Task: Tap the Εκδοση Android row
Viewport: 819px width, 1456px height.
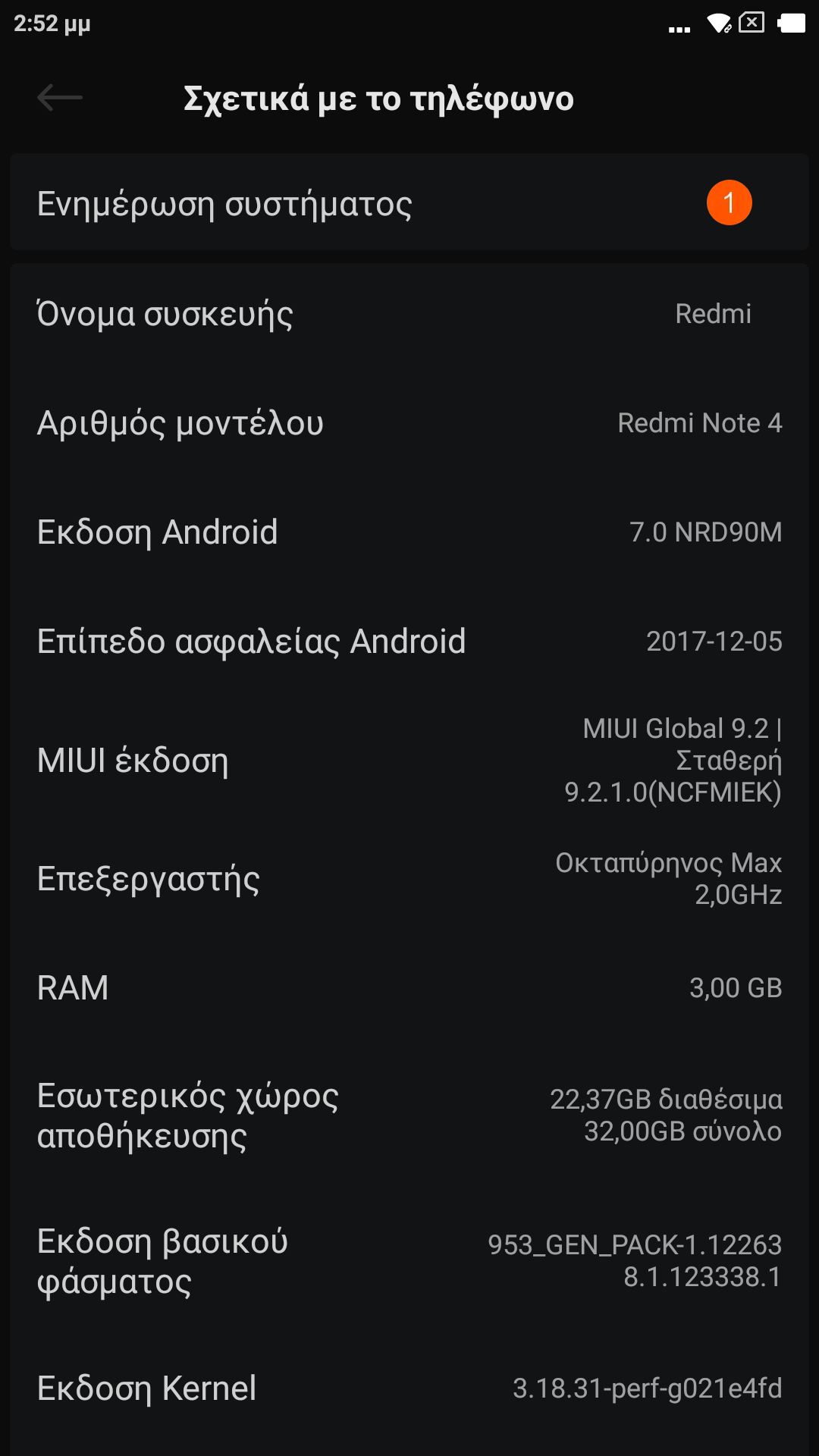Action: point(409,532)
